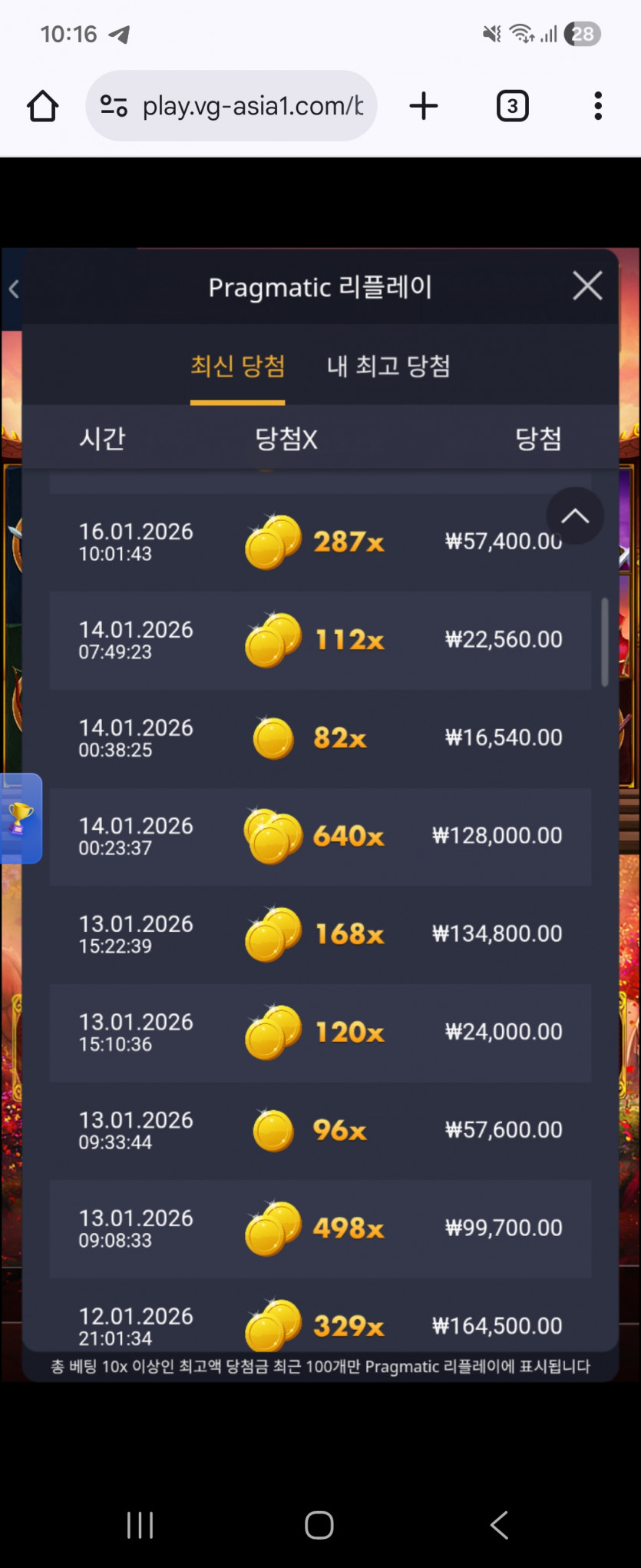Tap the scroll-to-top arrow button
Viewport: 641px width, 1568px height.
pos(575,516)
